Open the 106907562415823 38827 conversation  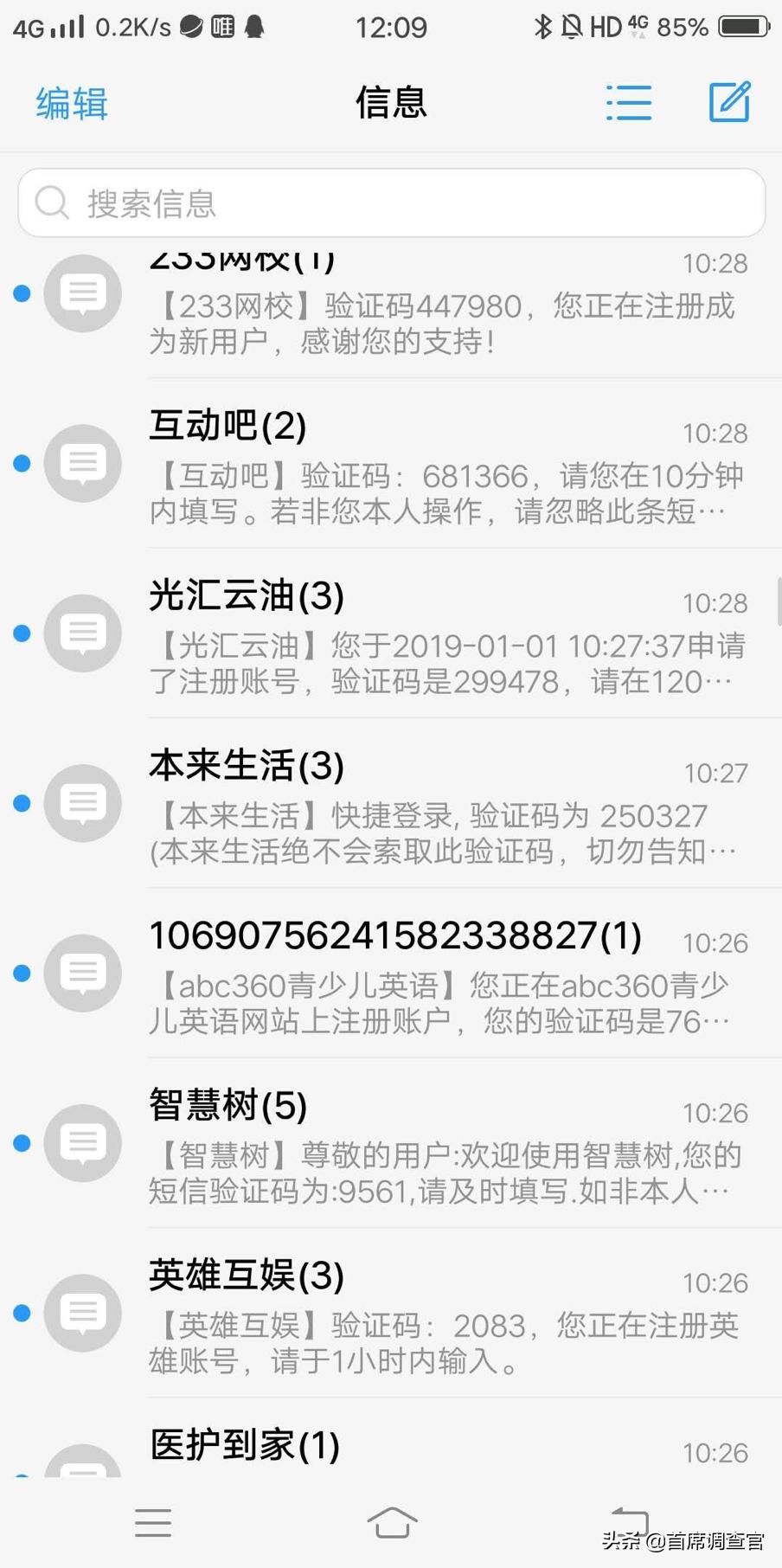[389, 974]
